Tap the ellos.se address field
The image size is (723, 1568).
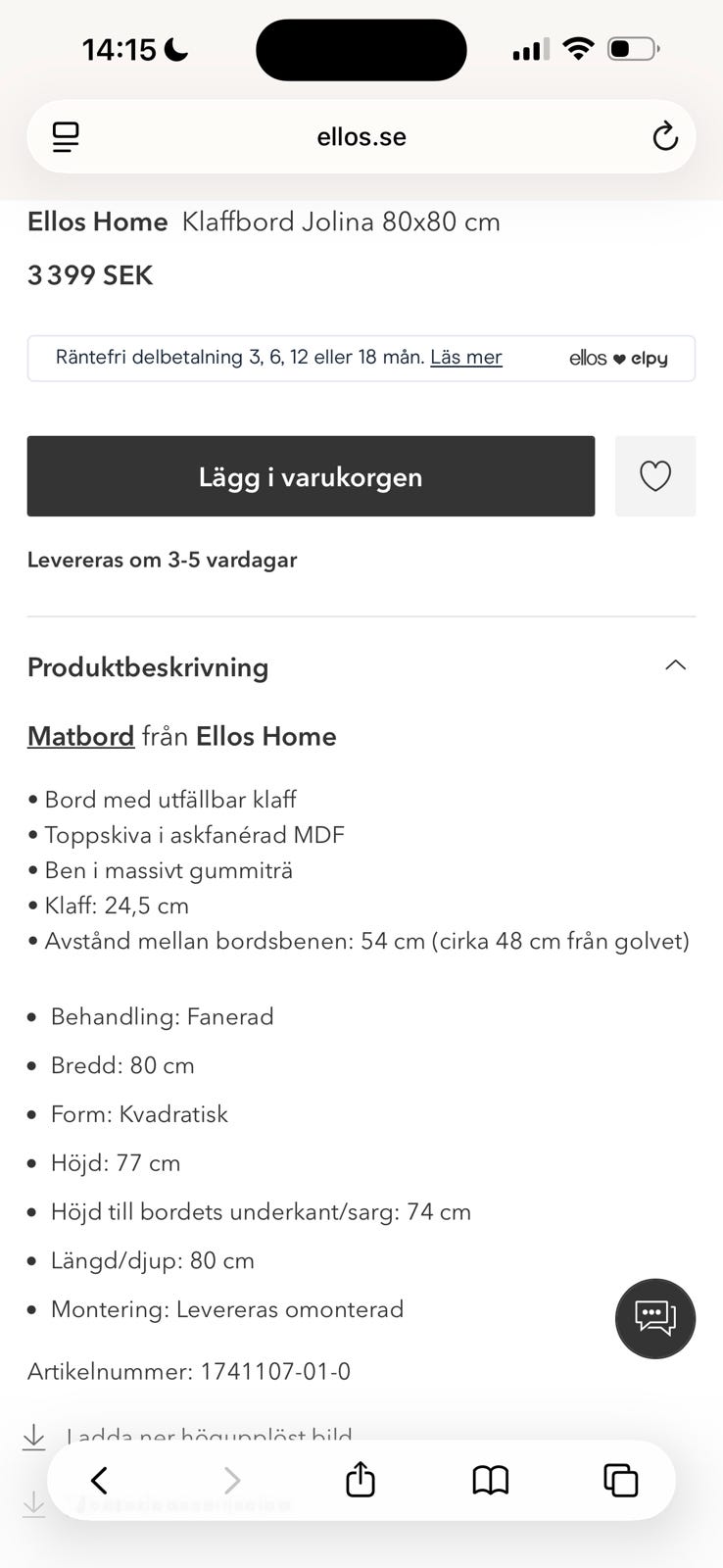361,136
